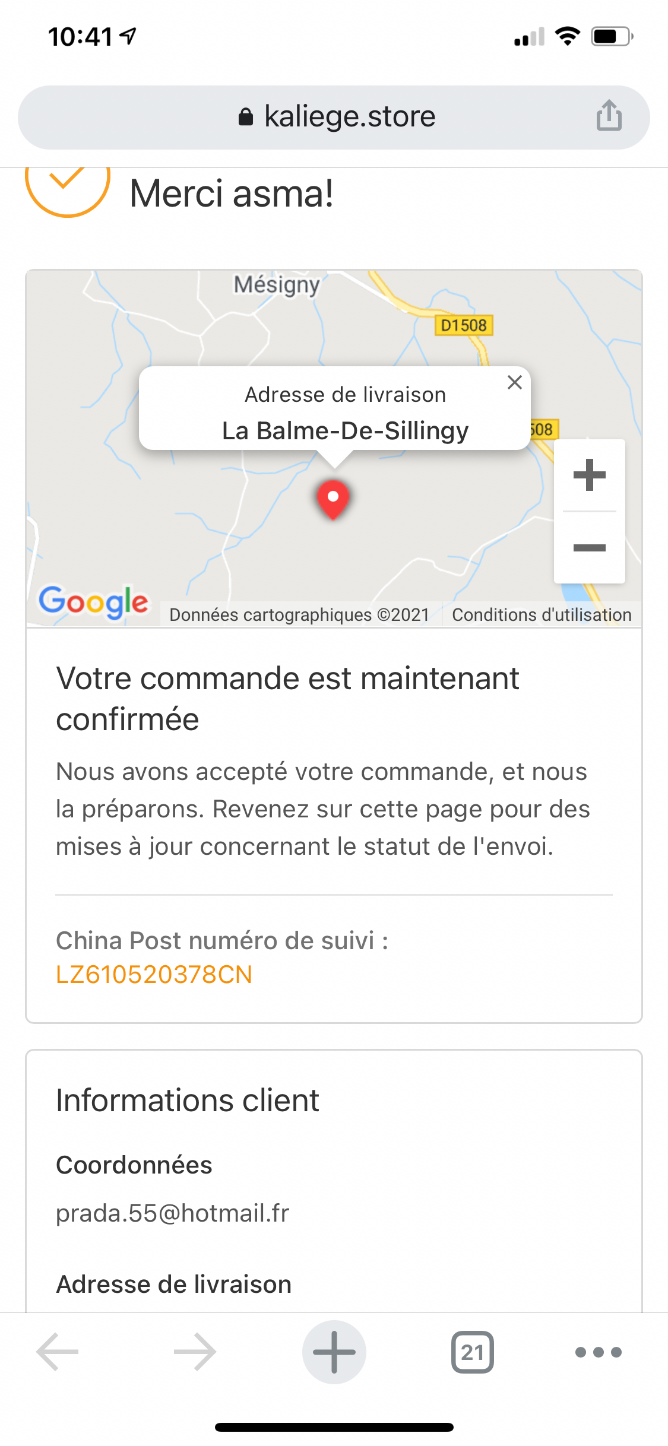Viewport: 668px width, 1446px height.
Task: Close the Adresse de livraison map popup
Action: click(515, 382)
